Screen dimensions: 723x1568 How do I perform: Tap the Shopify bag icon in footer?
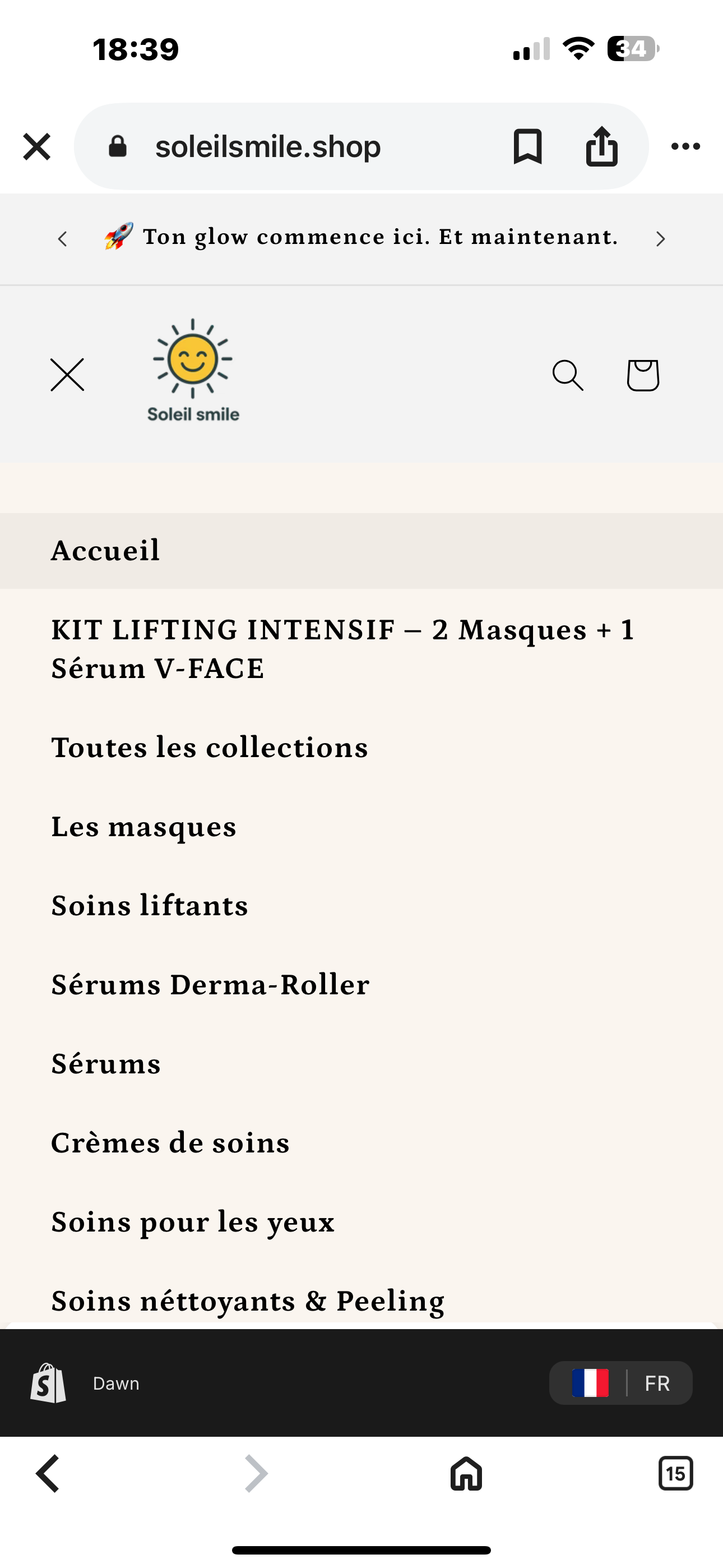(48, 1383)
